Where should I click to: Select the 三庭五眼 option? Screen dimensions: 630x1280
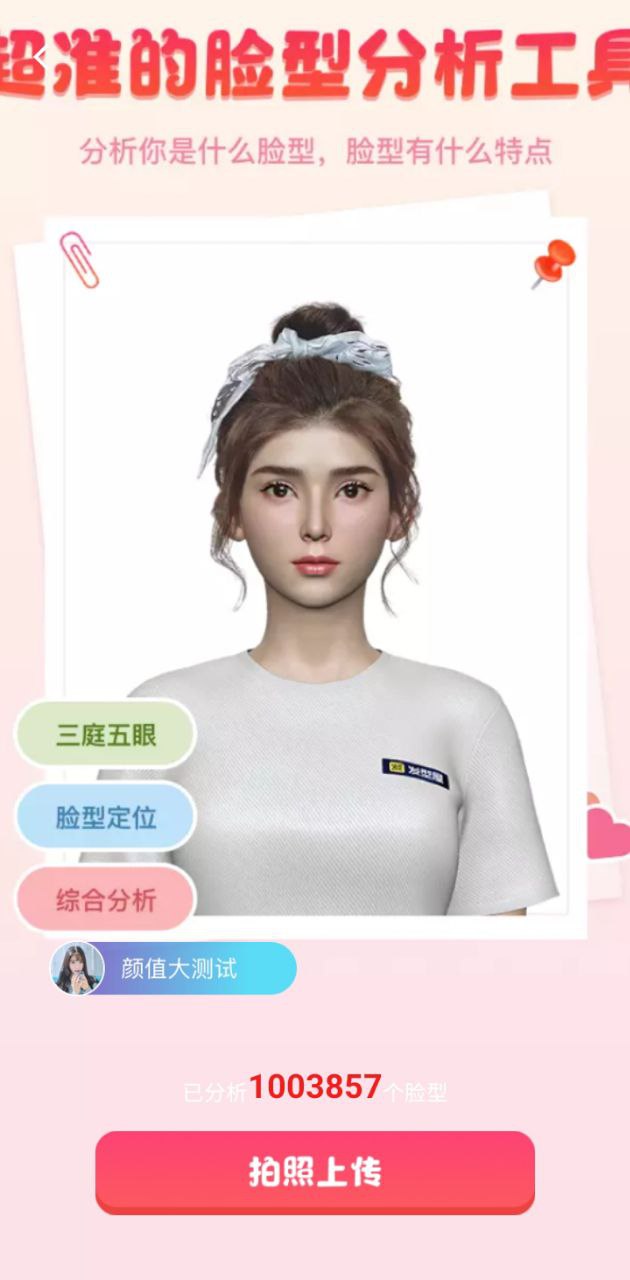coord(105,735)
